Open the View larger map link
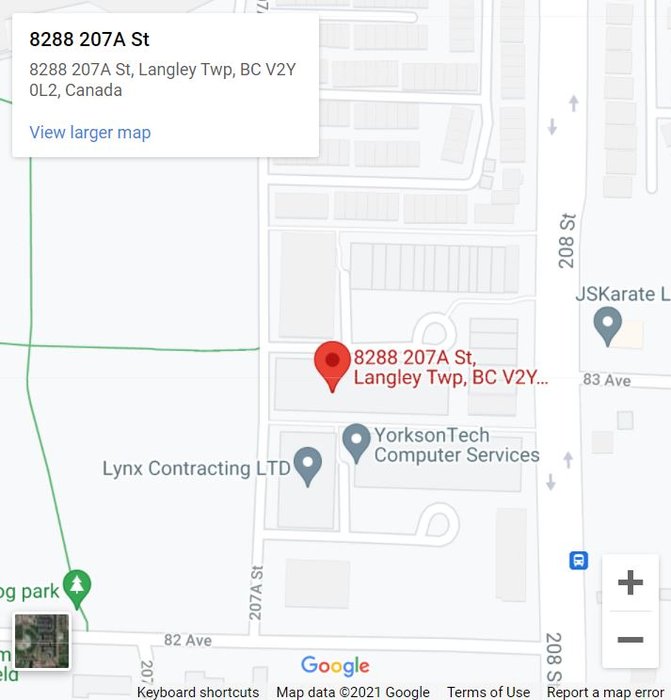The width and height of the screenshot is (671, 700). click(x=90, y=132)
